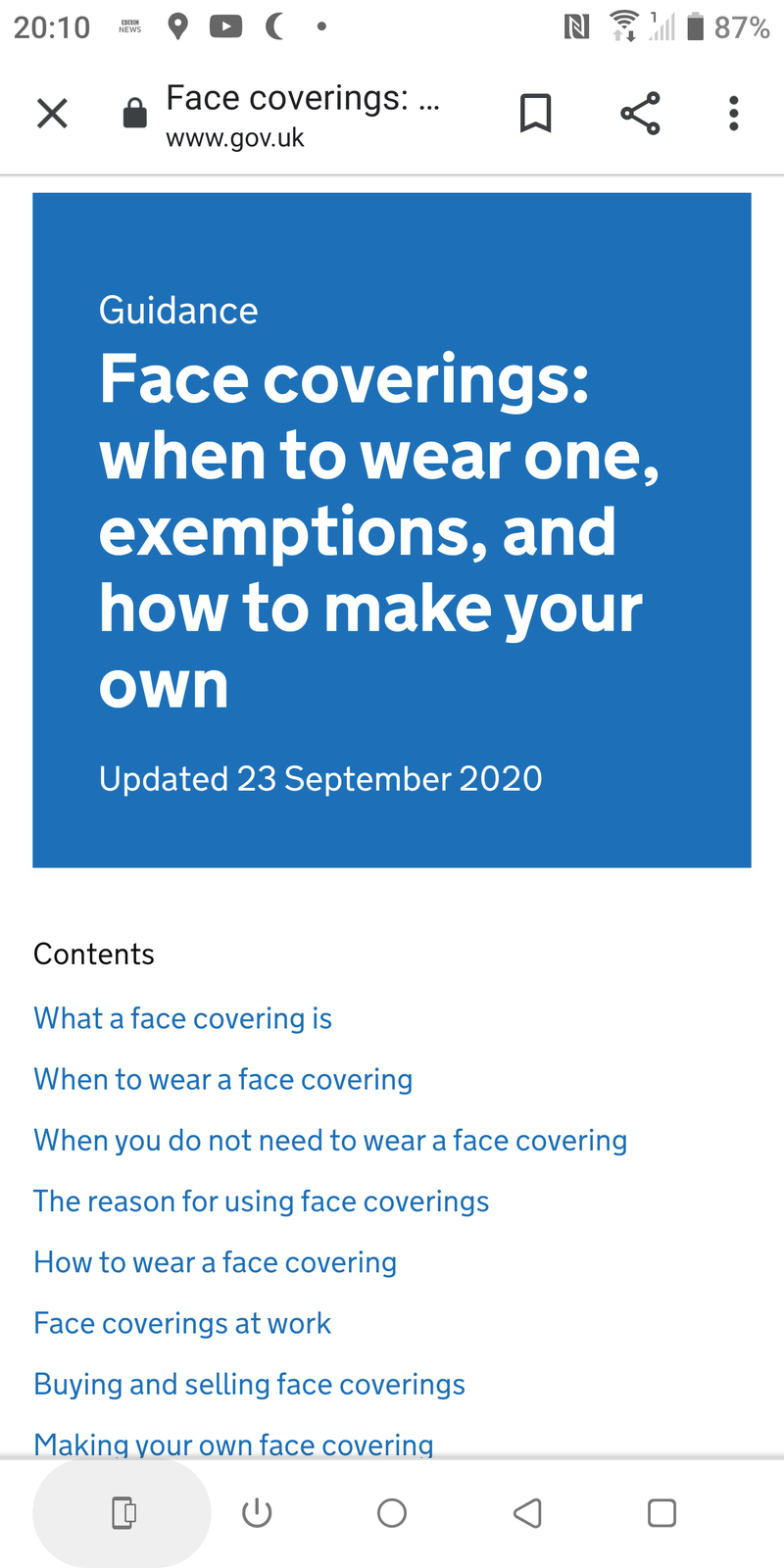Screen dimensions: 784x1568
Task: Close the browser custom tab
Action: point(52,114)
